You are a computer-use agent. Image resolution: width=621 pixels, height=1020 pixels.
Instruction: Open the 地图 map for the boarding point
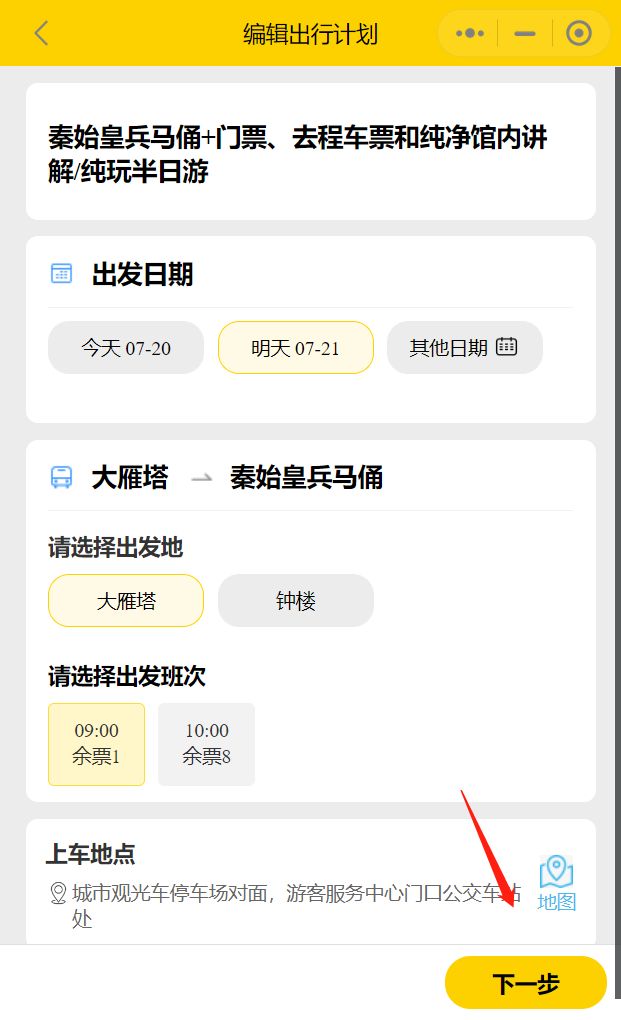[556, 884]
